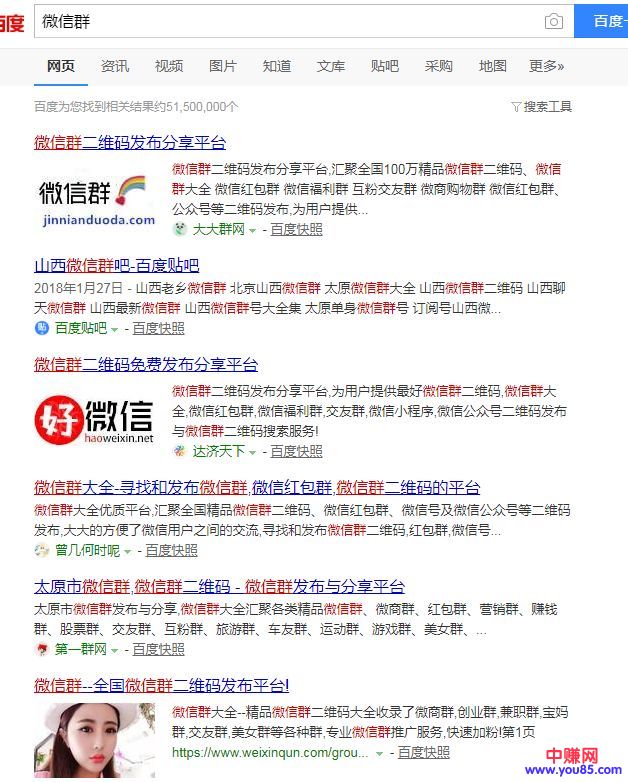
Task: Open the camera image search icon
Action: pos(553,21)
